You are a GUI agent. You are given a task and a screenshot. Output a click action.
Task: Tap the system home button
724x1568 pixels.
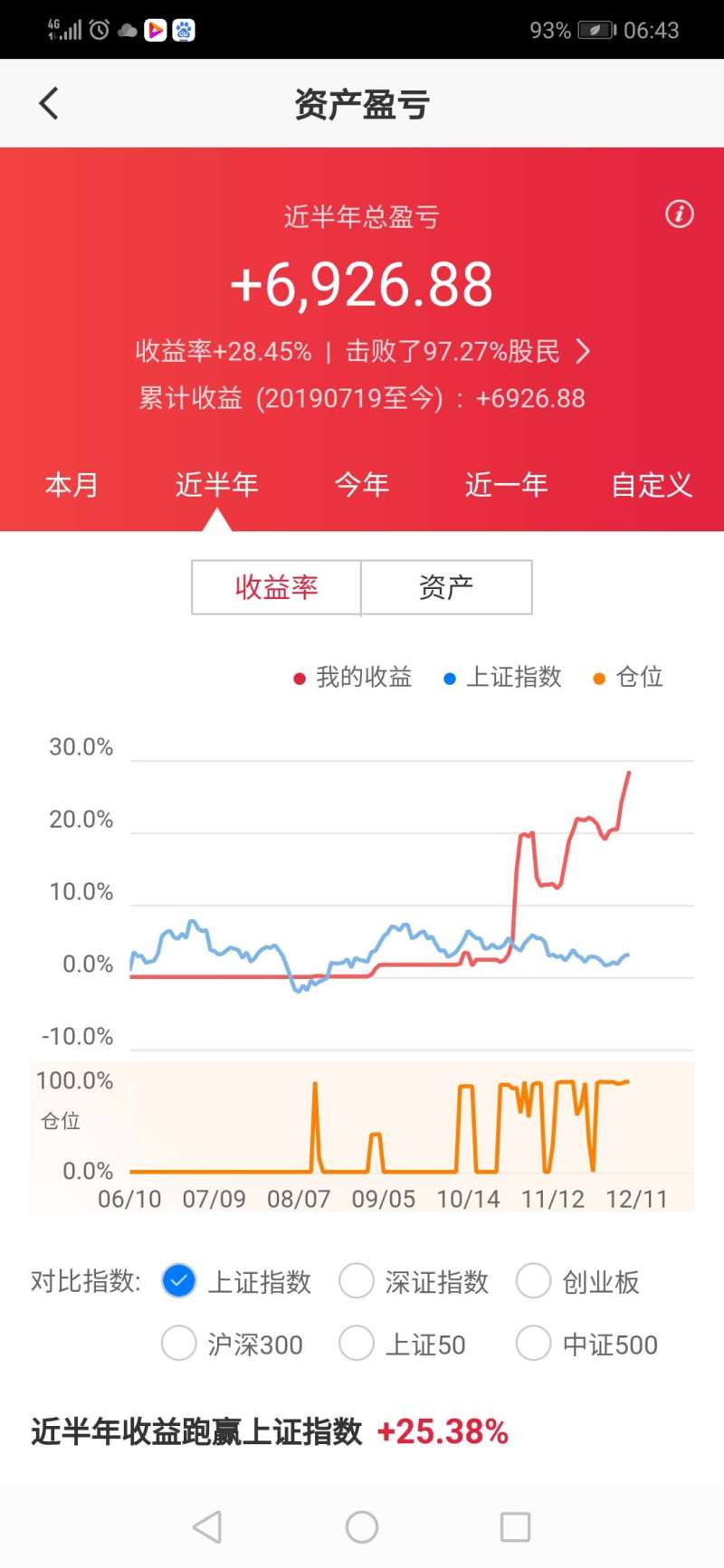coord(362,1527)
